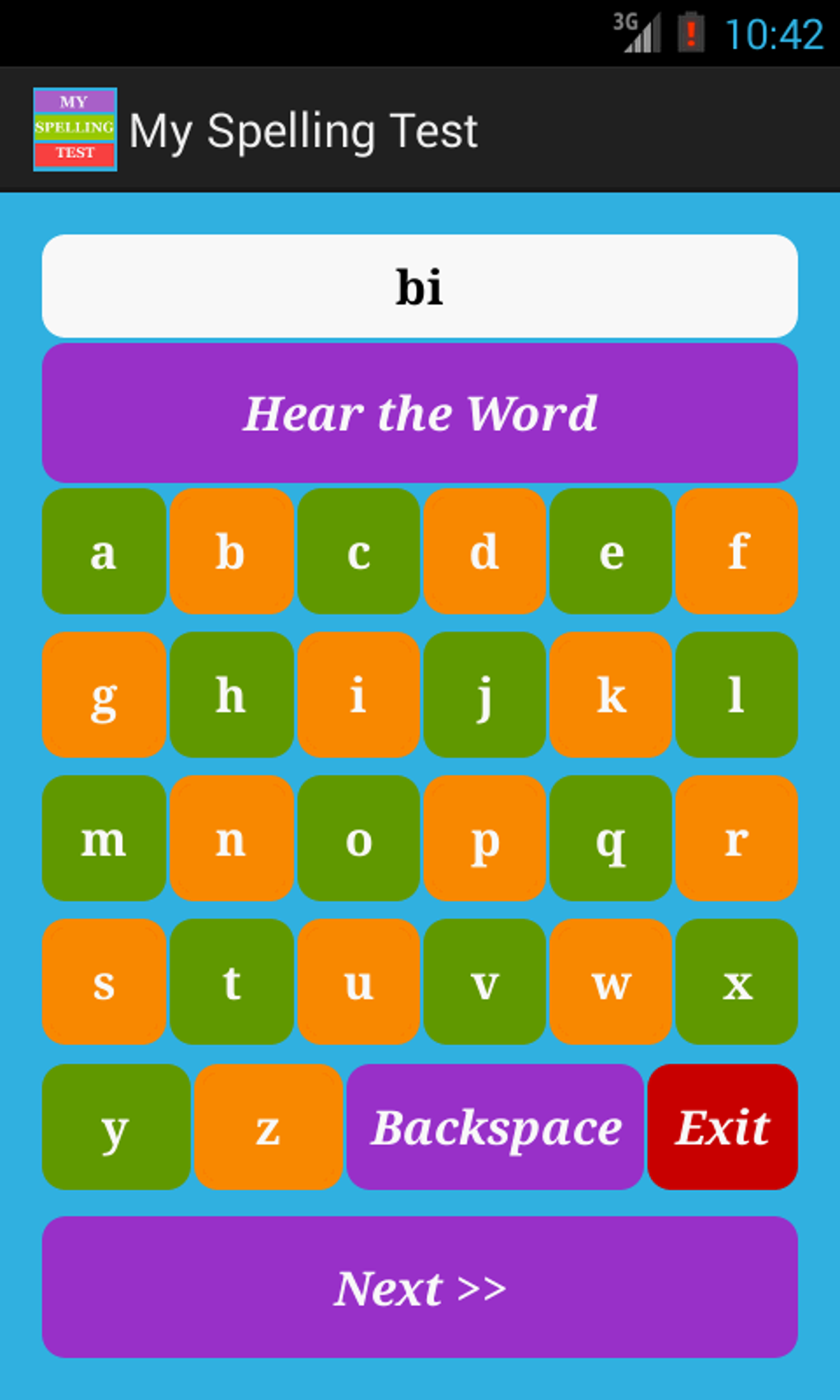Enter the letter r
This screenshot has width=840, height=1400.
click(x=736, y=838)
